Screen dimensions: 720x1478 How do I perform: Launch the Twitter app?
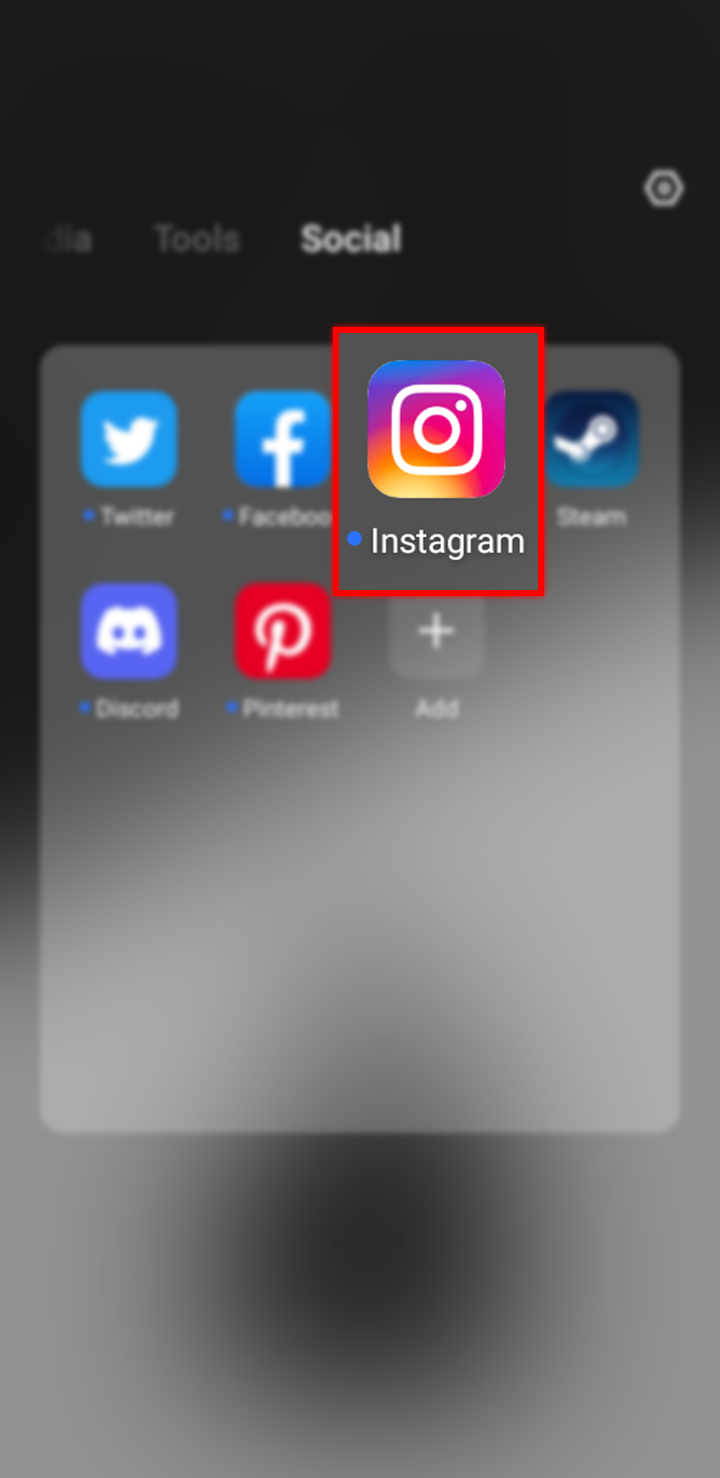point(129,440)
